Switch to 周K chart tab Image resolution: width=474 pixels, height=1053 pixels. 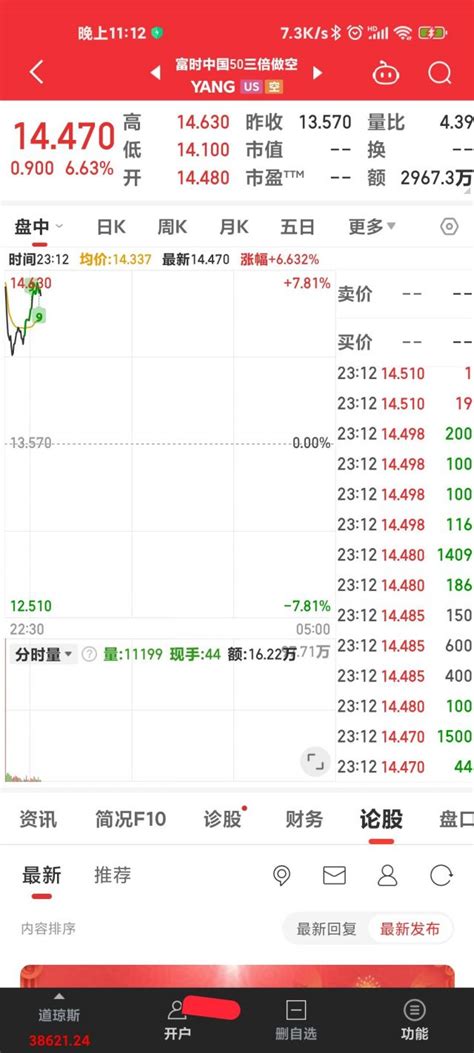tap(172, 227)
